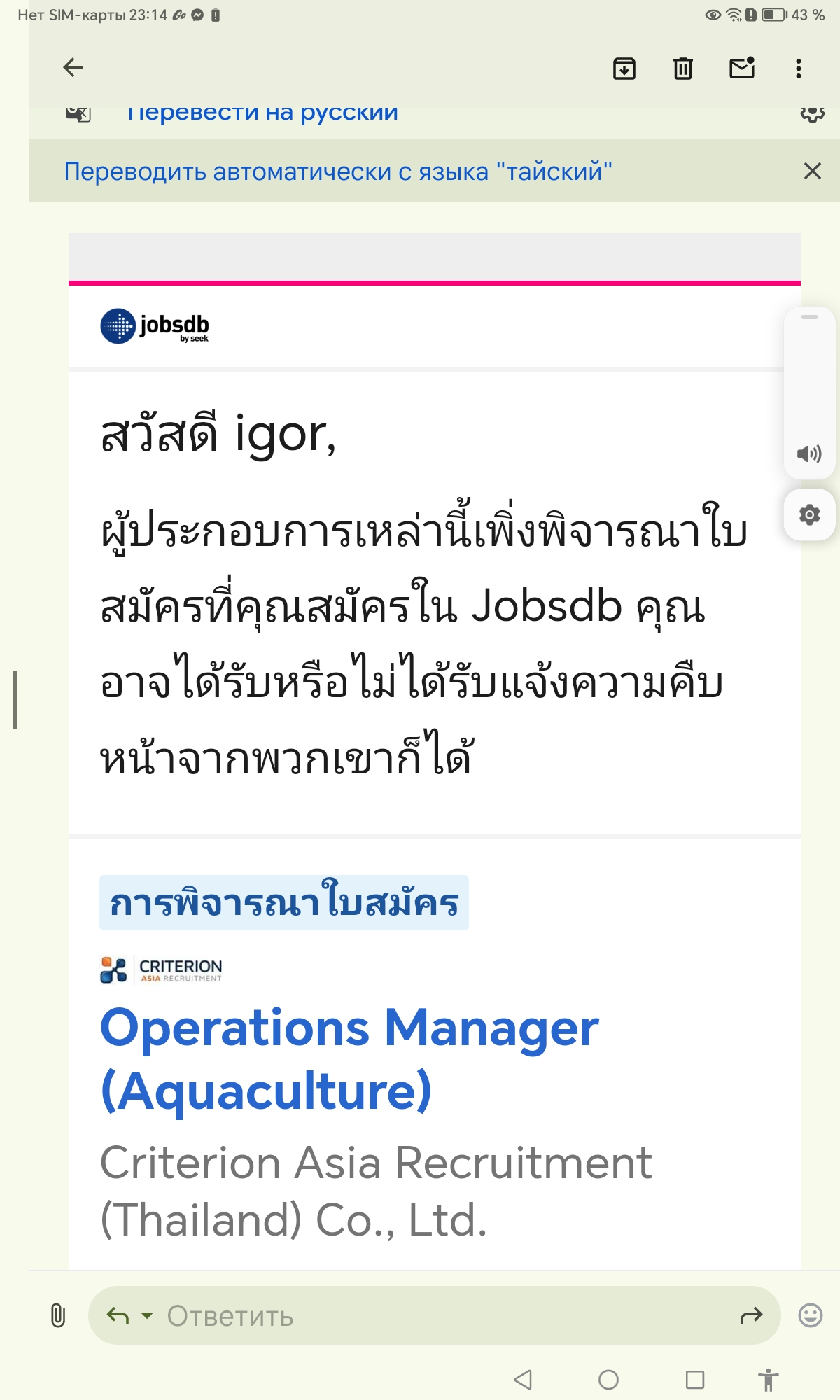This screenshot has height=1400, width=840.
Task: Translate the email to Russian
Action: [x=262, y=113]
